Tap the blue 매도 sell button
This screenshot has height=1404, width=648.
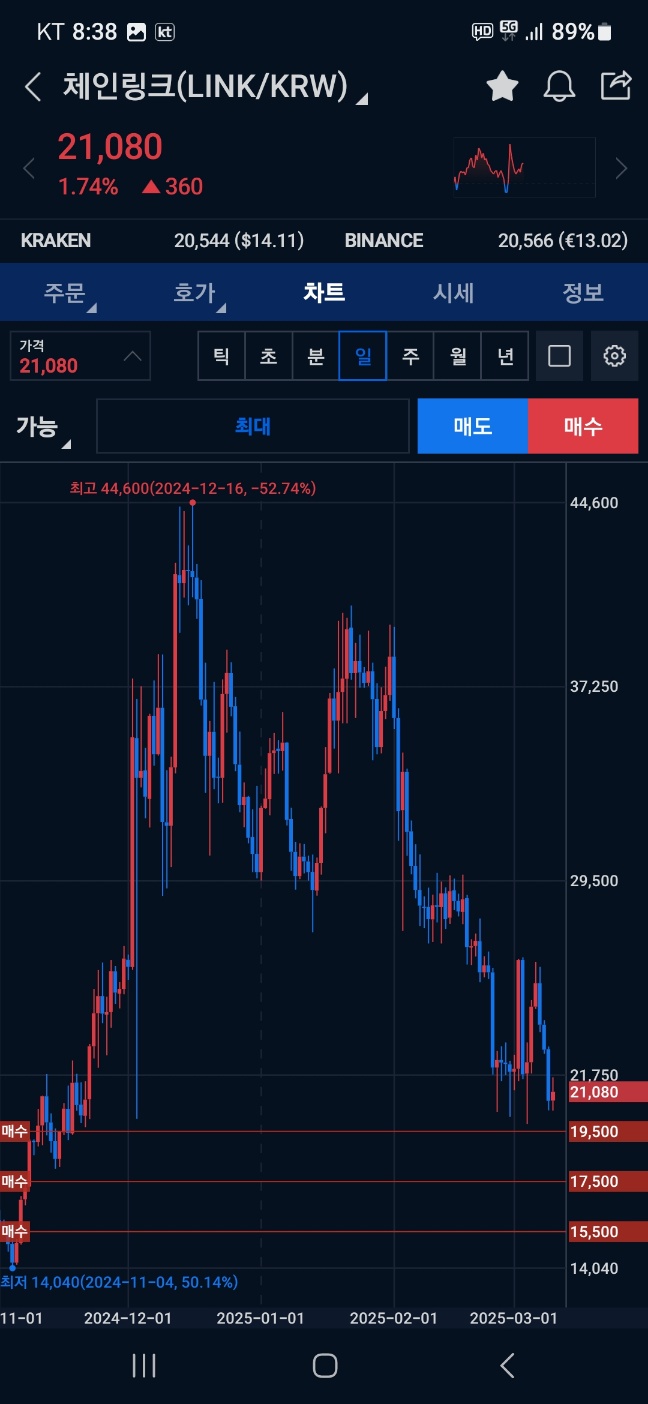[472, 426]
